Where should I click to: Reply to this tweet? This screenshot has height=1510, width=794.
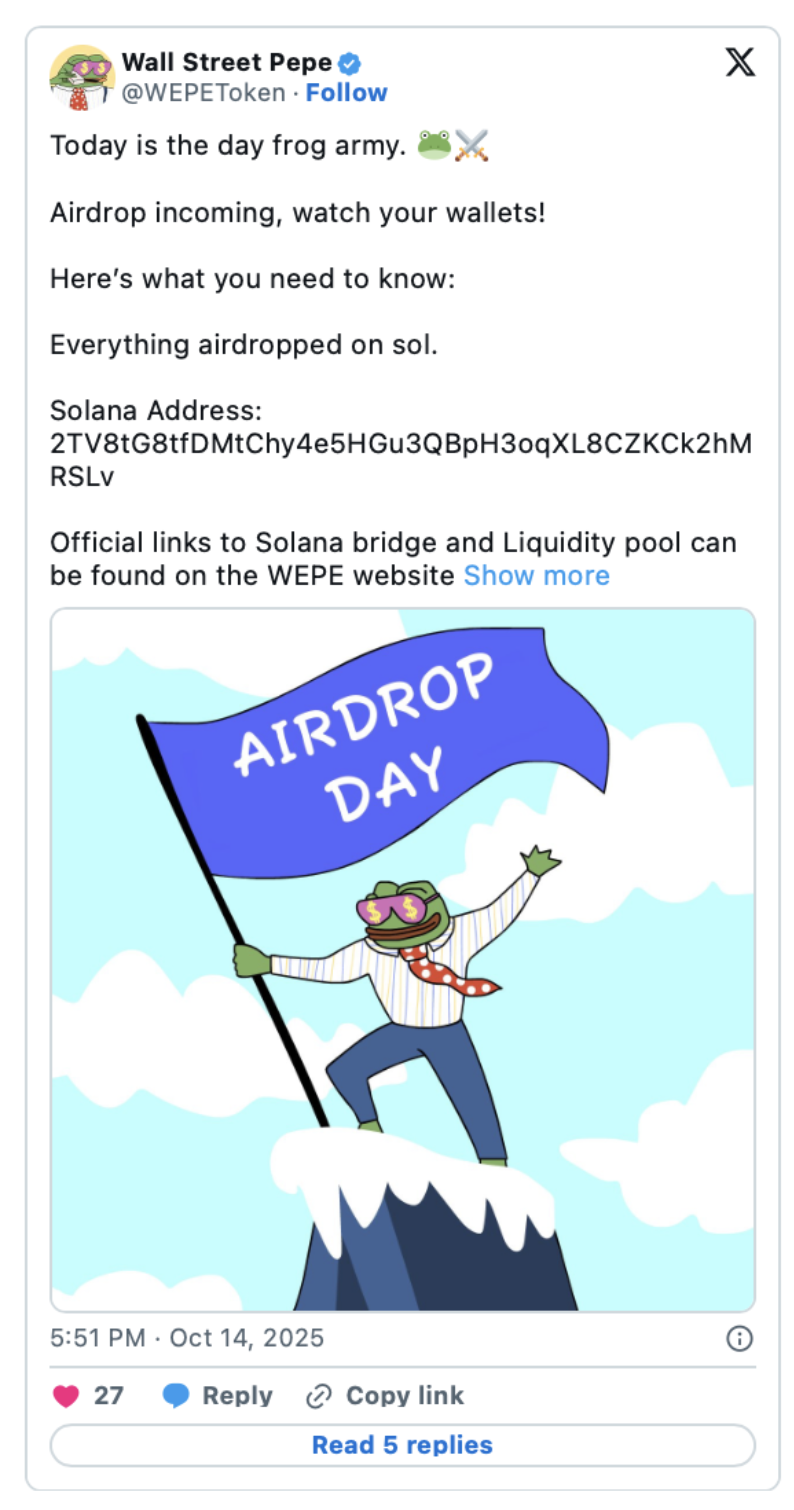(x=218, y=1396)
